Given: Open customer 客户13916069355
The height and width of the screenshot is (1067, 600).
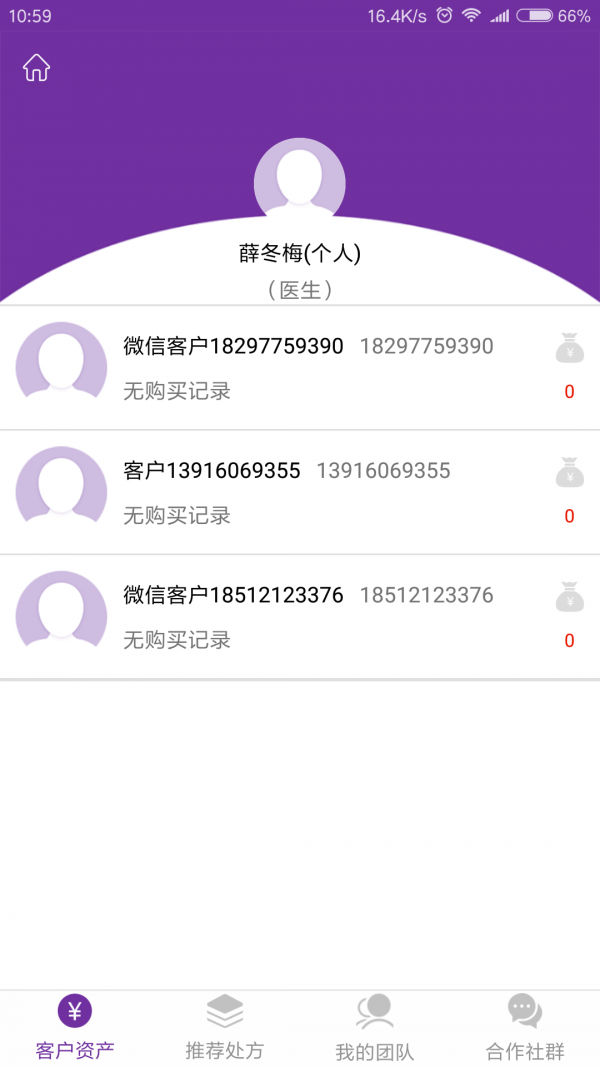Looking at the screenshot, I should pos(300,492).
